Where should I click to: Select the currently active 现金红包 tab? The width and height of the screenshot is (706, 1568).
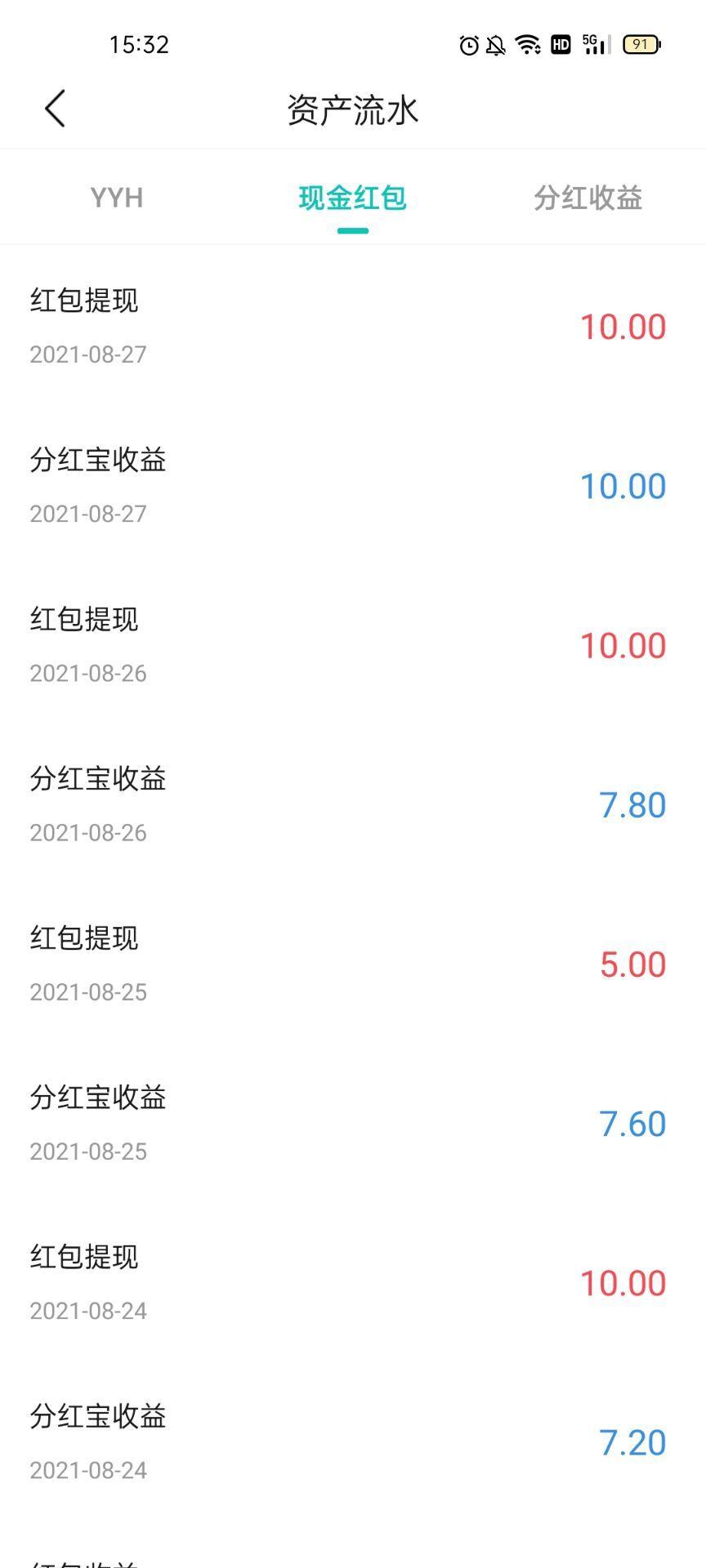[x=352, y=197]
